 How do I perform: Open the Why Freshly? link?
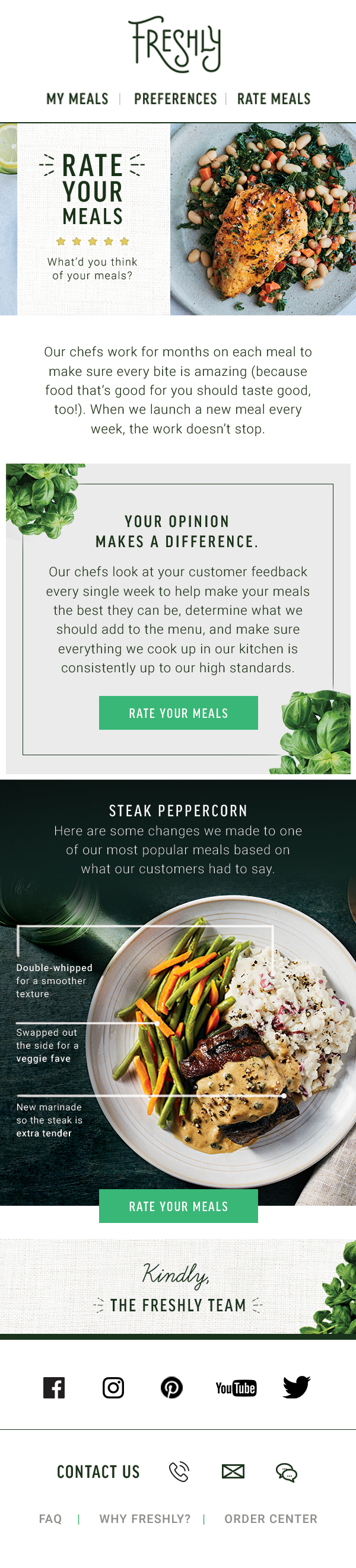pyautogui.click(x=145, y=1519)
